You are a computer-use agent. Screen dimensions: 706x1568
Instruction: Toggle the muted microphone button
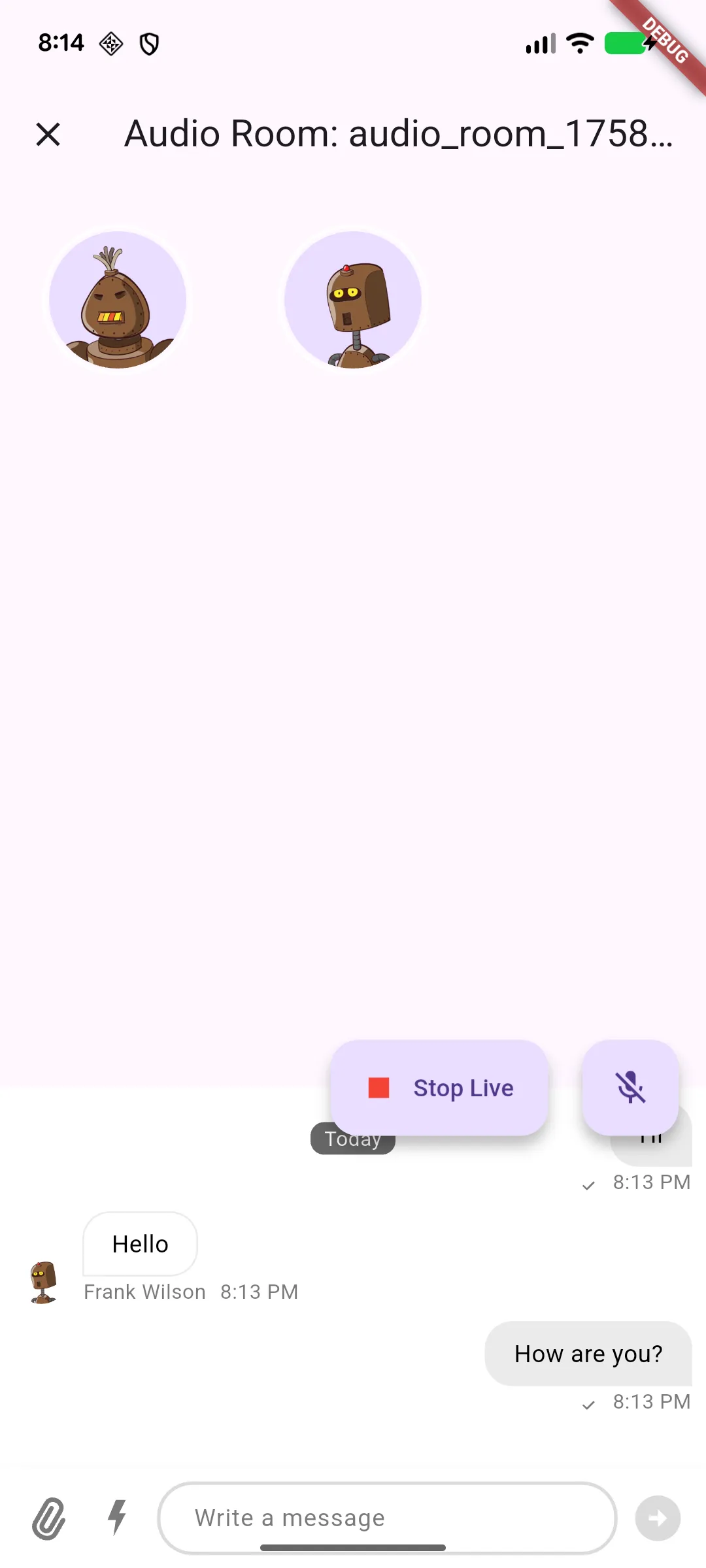[630, 1088]
